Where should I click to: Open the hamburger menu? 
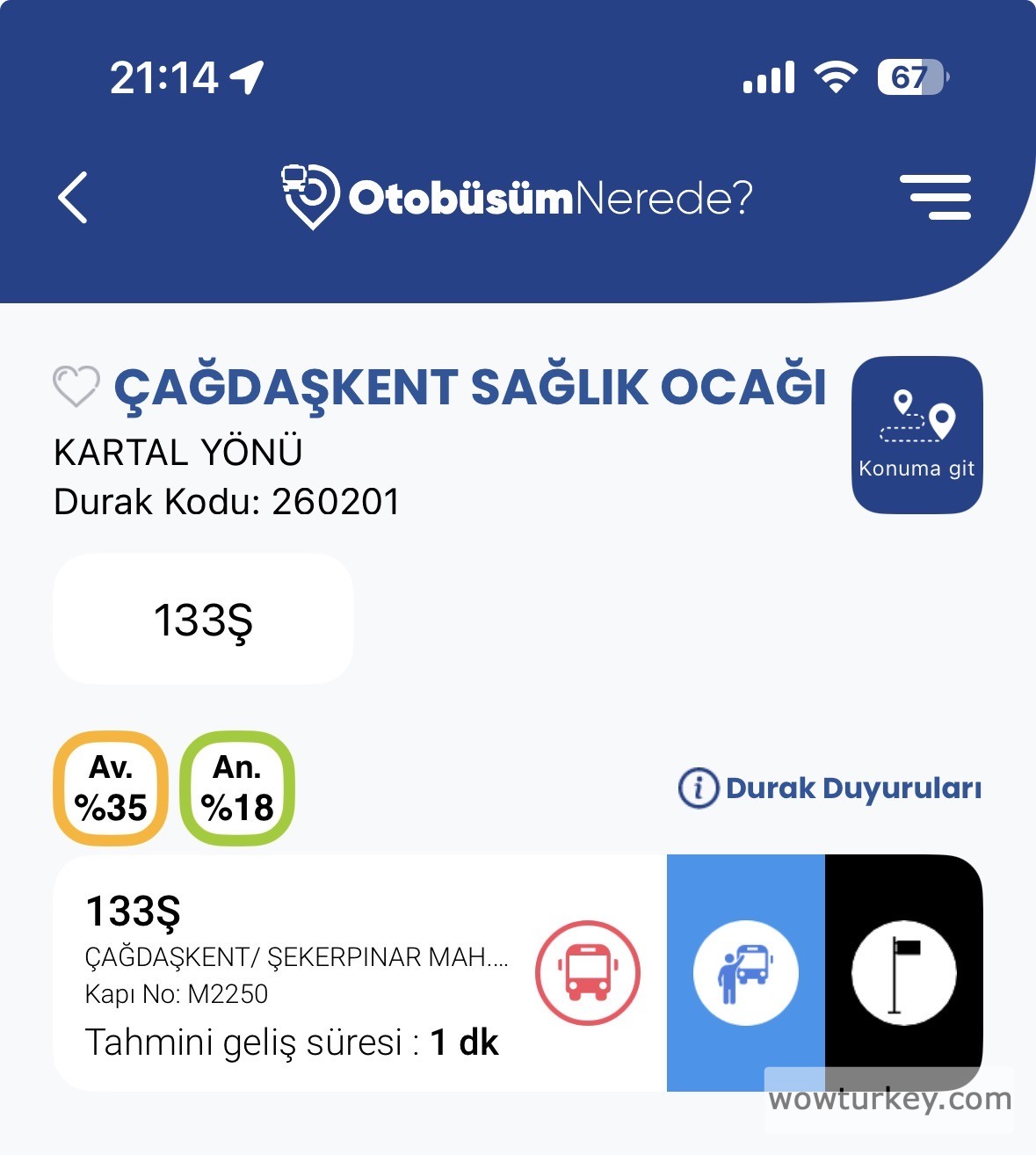(935, 196)
